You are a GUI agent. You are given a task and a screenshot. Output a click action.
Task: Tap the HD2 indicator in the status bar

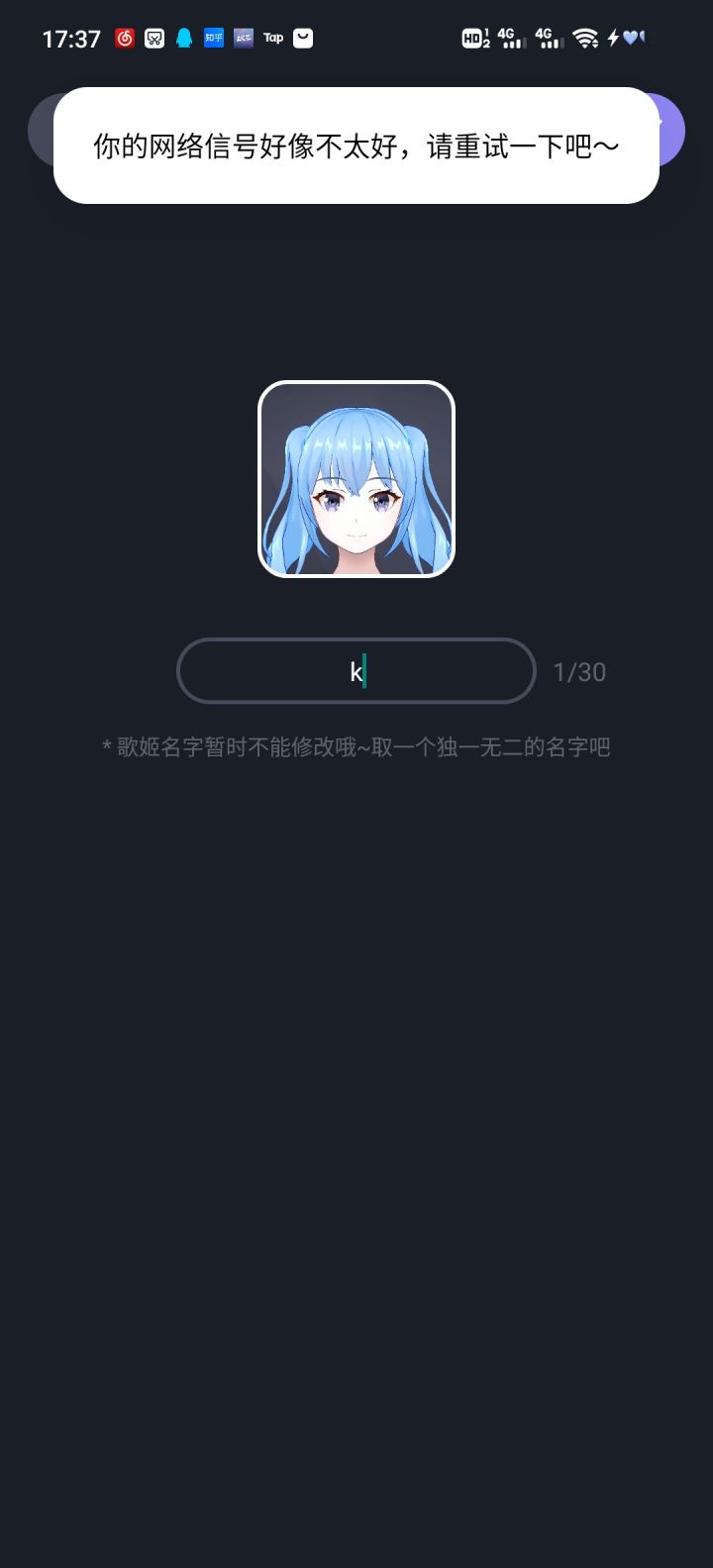(475, 38)
